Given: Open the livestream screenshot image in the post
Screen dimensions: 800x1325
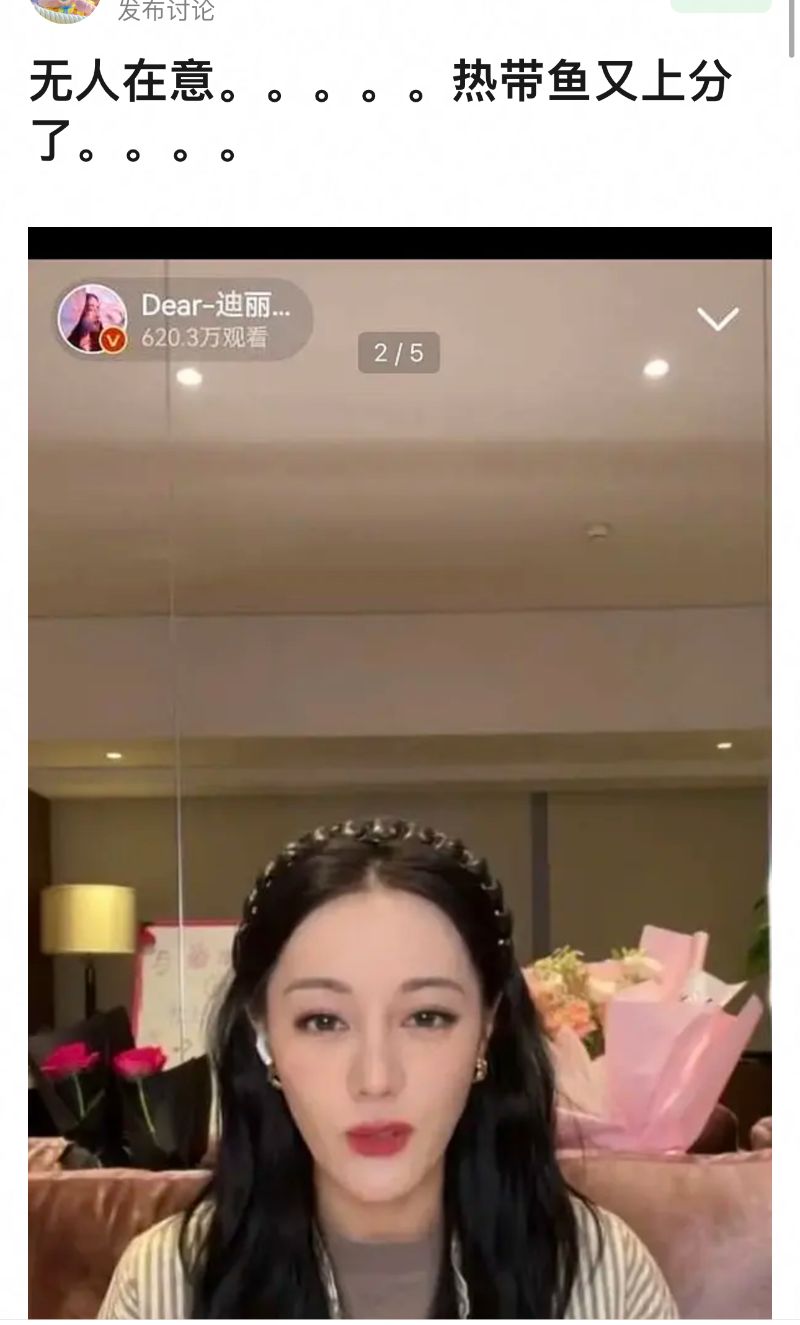Looking at the screenshot, I should click(400, 770).
